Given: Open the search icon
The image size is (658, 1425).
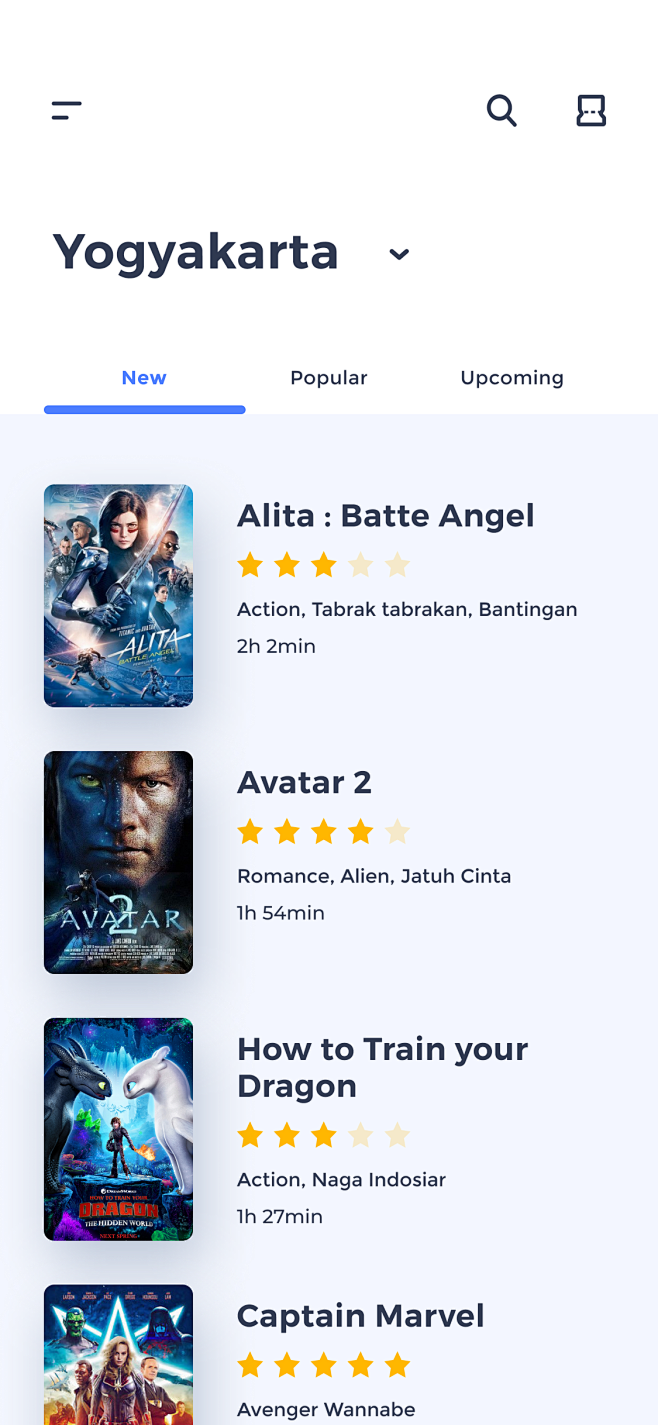Looking at the screenshot, I should pyautogui.click(x=501, y=110).
